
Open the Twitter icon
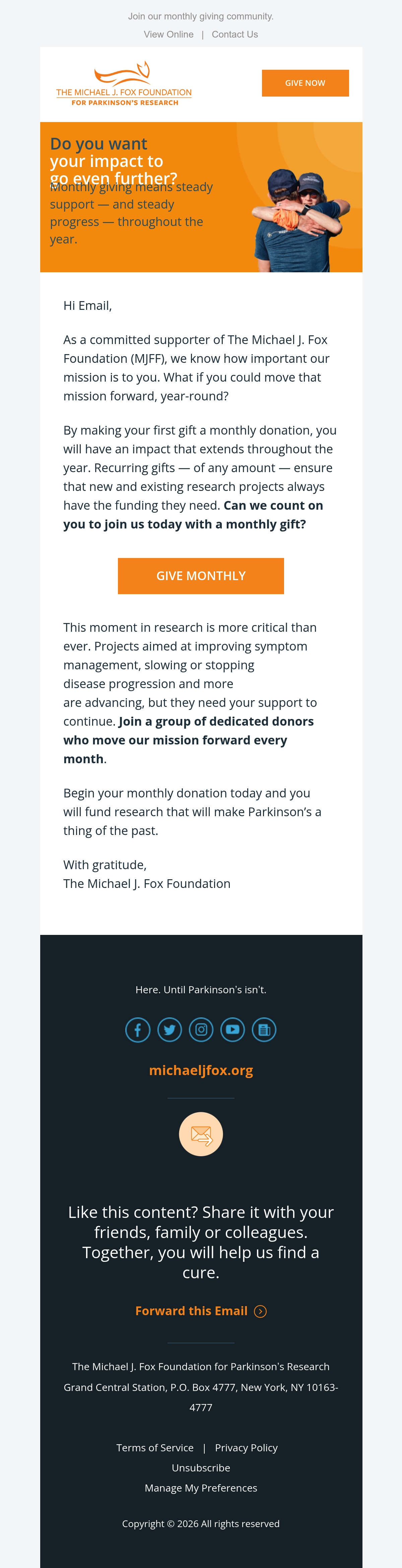click(x=170, y=1030)
